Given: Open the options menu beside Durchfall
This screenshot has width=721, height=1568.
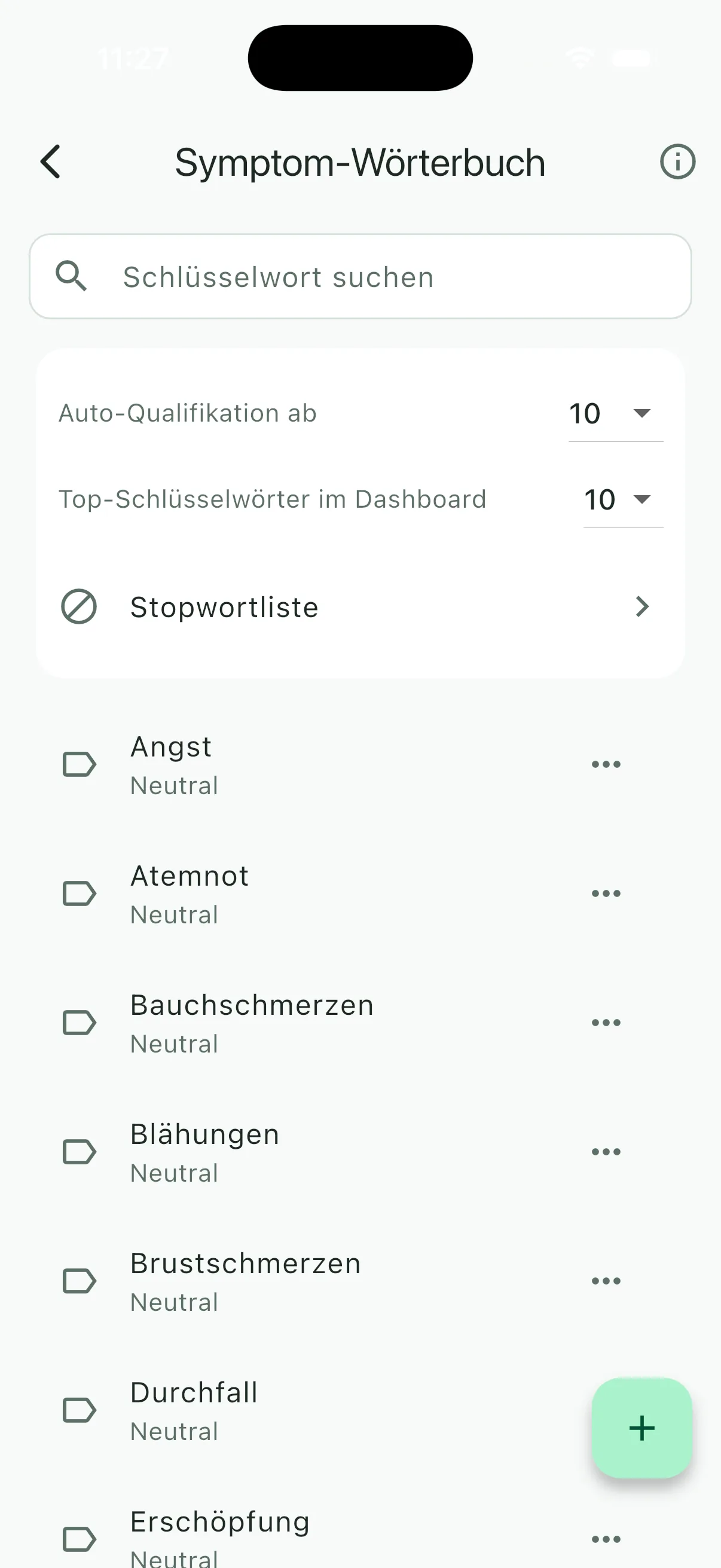Looking at the screenshot, I should 606,1409.
